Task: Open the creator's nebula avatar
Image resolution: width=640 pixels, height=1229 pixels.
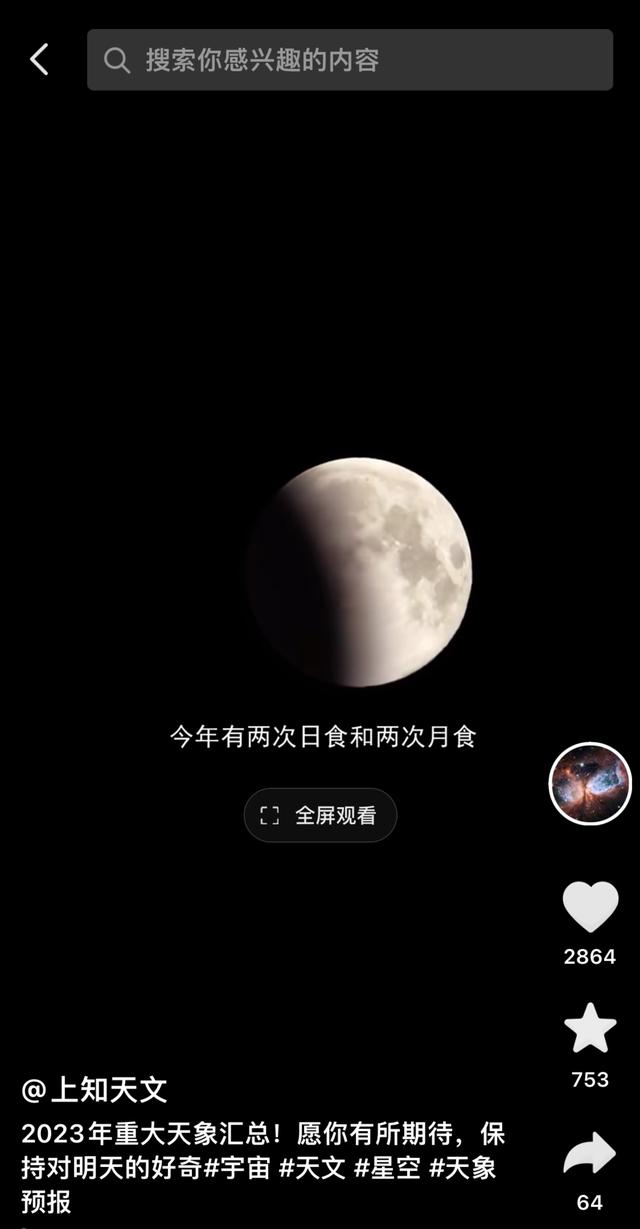Action: (x=590, y=783)
